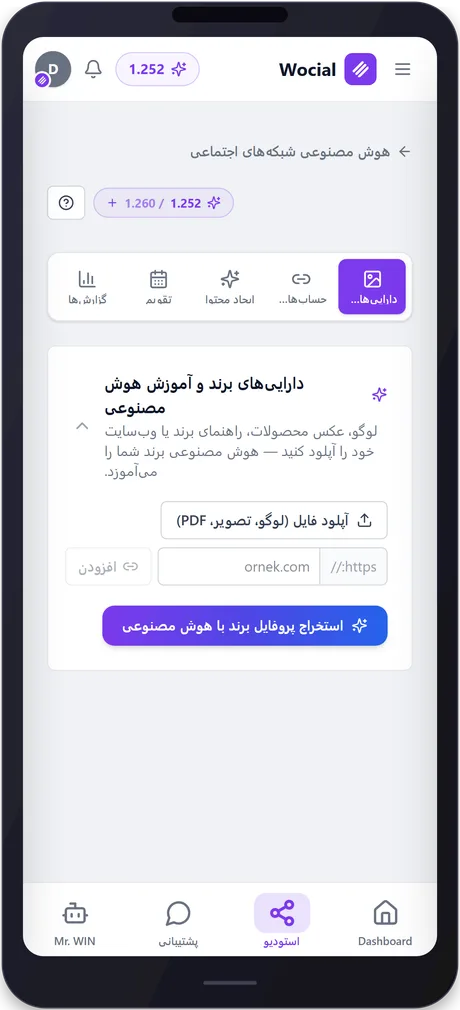Open Mr. WIN in bottom navigation
The width and height of the screenshot is (460, 1010).
pos(75,922)
